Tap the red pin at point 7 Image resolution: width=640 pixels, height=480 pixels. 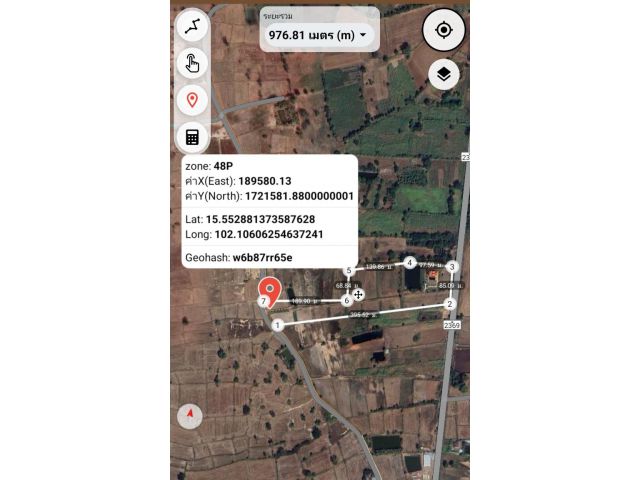[x=268, y=291]
